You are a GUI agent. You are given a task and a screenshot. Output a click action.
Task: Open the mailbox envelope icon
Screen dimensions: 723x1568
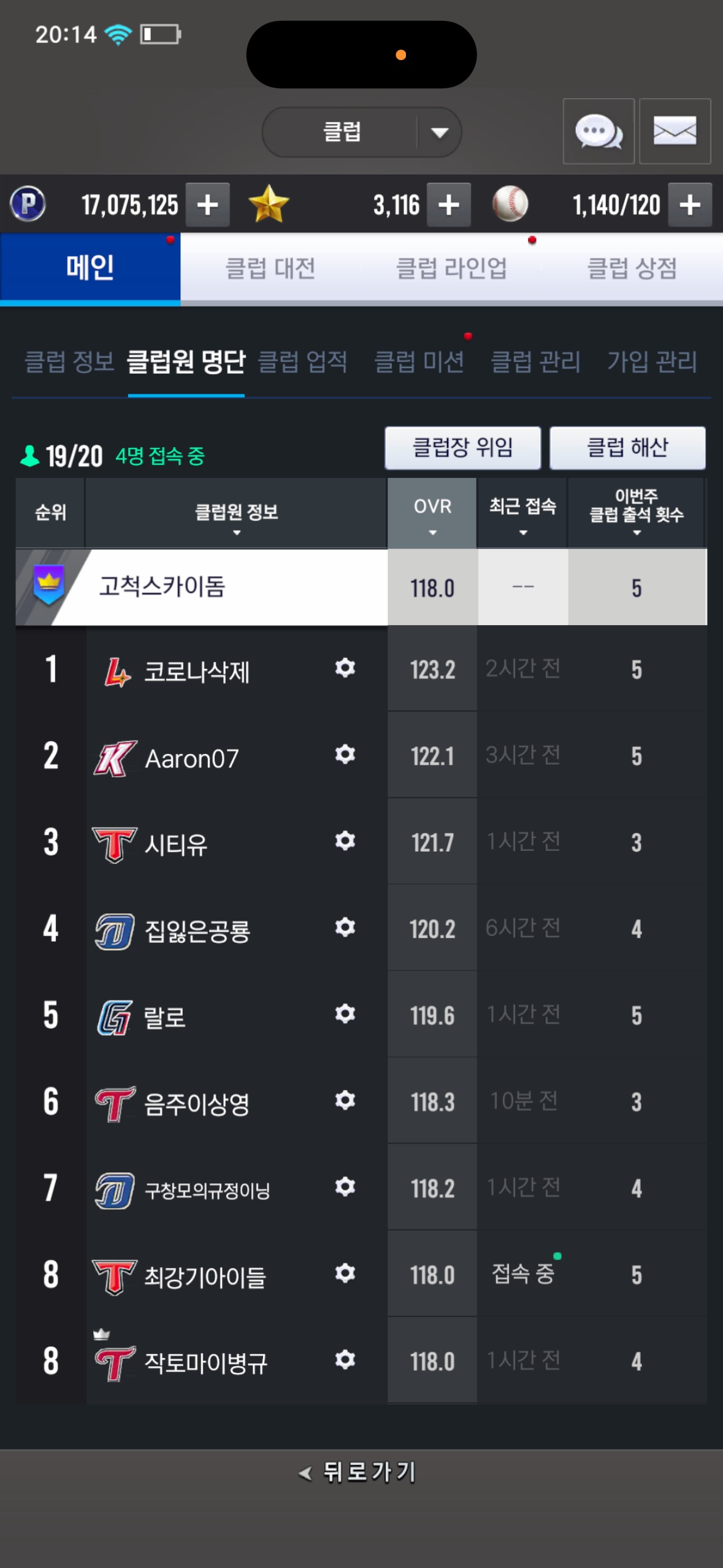click(675, 131)
